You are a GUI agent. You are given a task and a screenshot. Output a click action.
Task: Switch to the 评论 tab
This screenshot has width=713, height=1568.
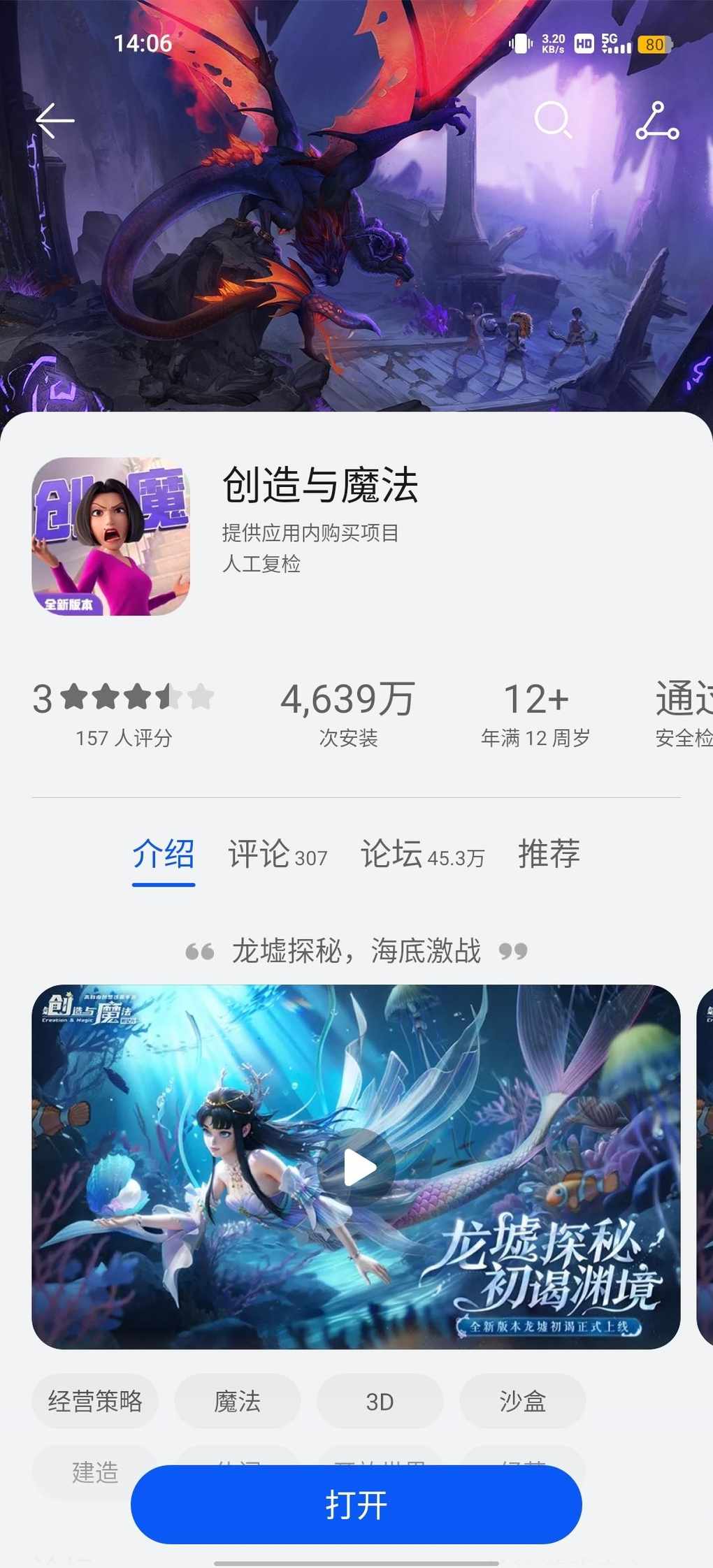[x=278, y=855]
